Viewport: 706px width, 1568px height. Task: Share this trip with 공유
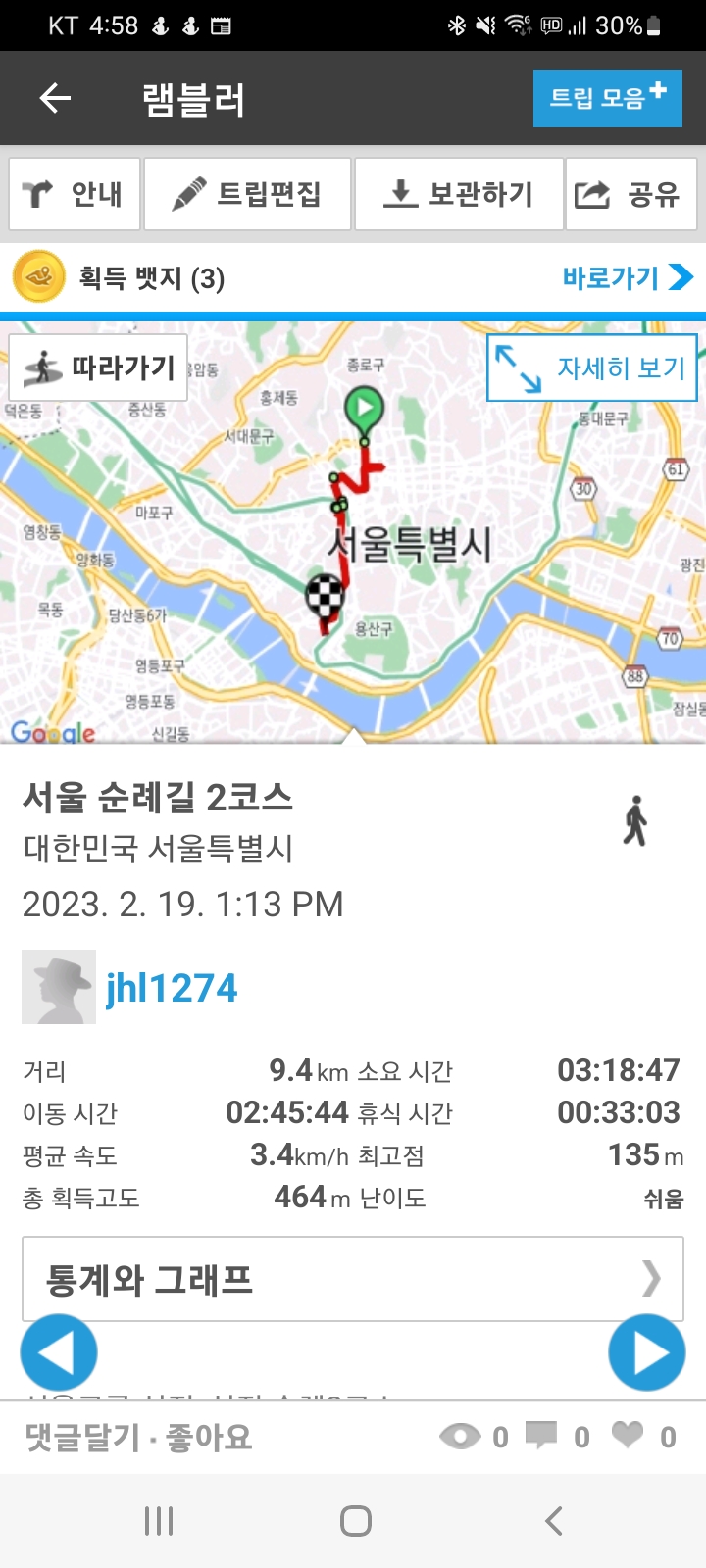point(630,194)
